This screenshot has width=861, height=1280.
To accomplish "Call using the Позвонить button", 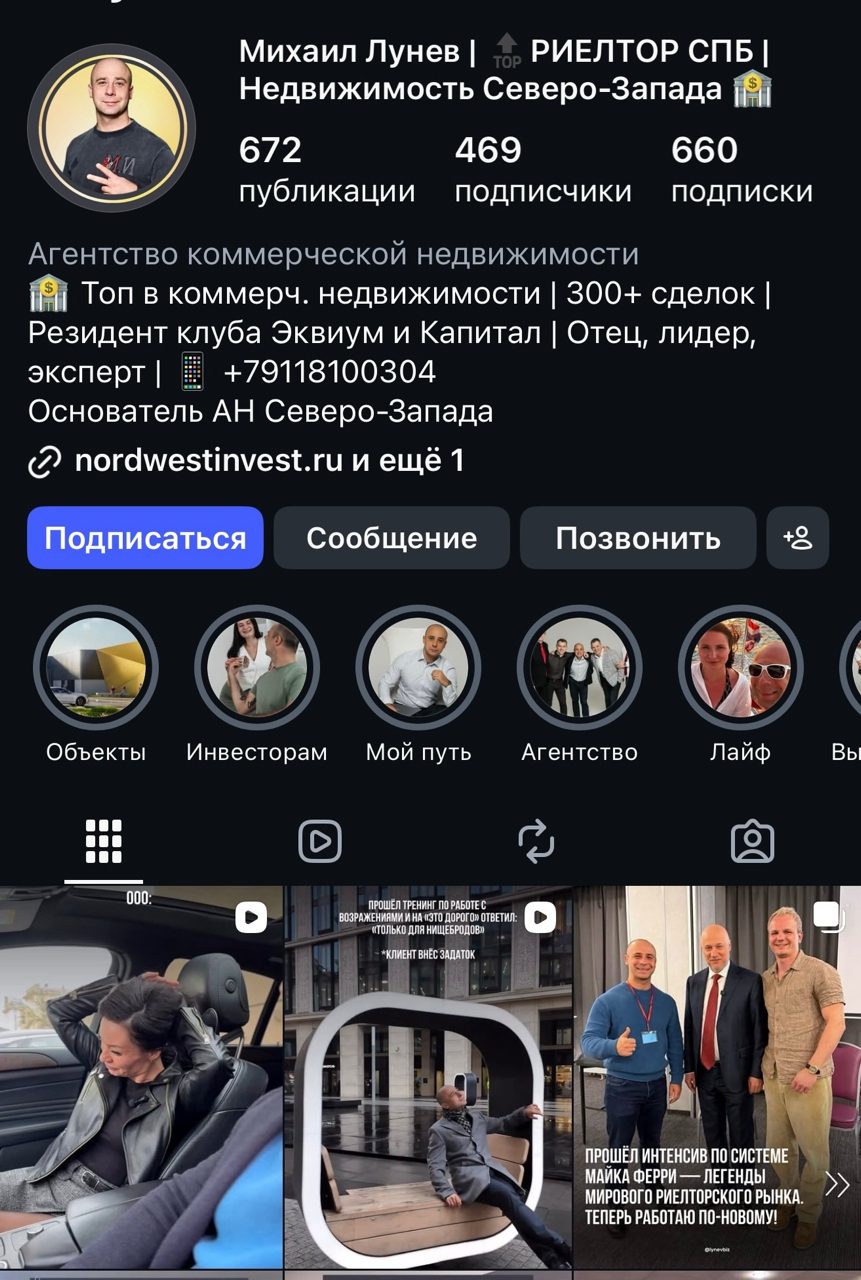I will (x=637, y=538).
